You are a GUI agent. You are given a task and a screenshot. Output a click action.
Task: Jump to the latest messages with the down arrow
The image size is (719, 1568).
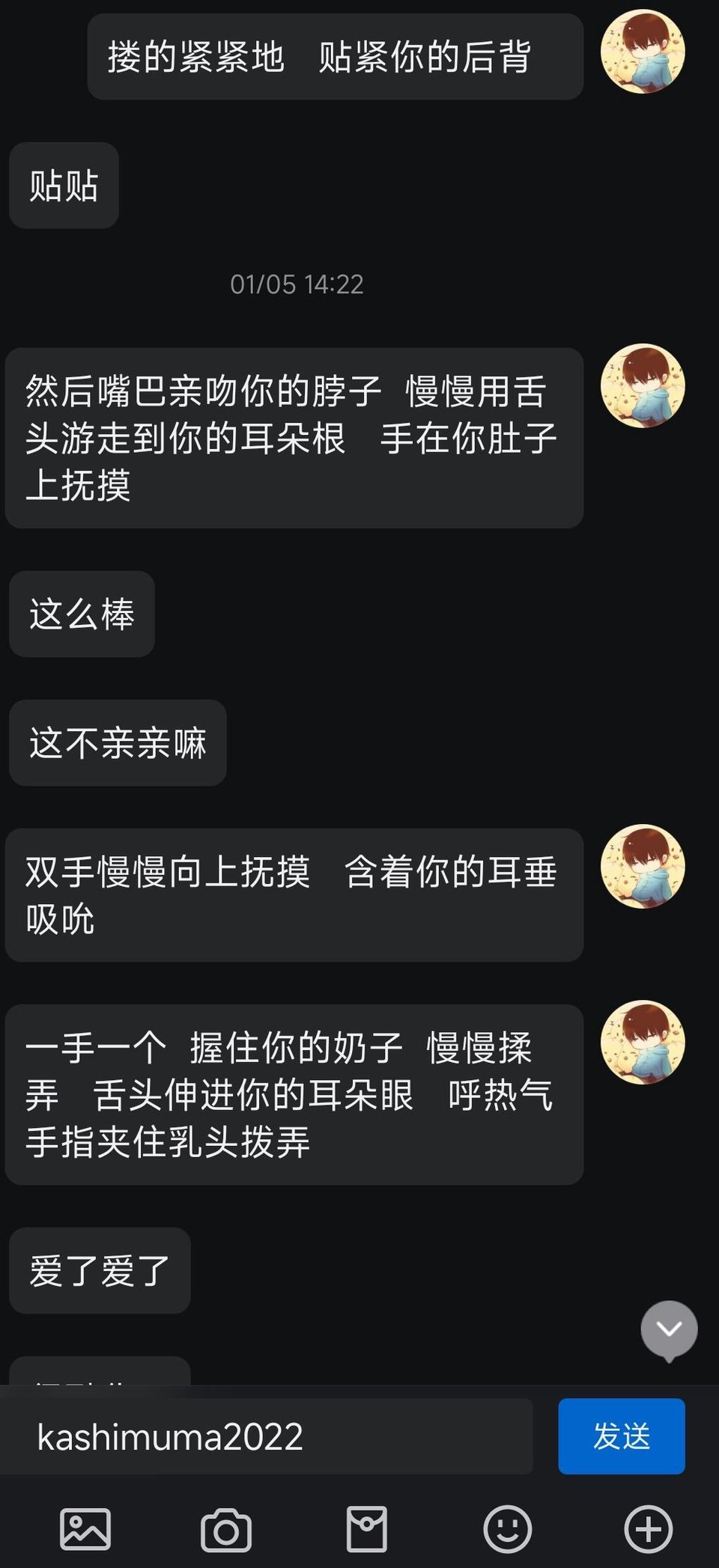pyautogui.click(x=669, y=1330)
